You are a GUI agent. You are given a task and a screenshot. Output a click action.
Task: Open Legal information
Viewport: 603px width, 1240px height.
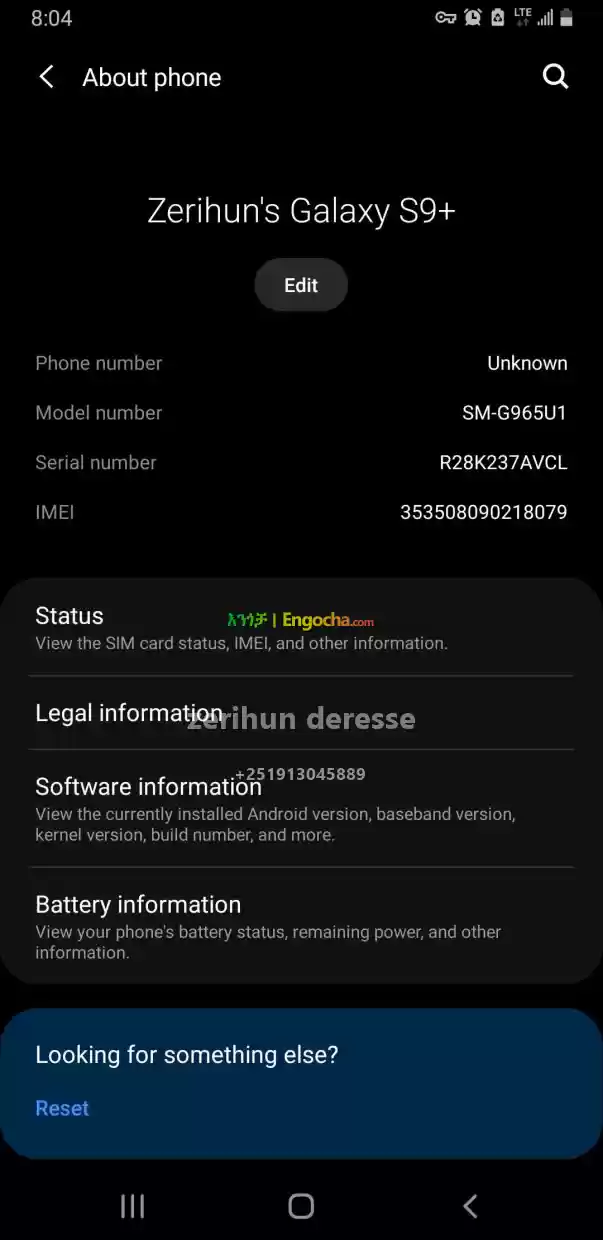coord(301,713)
